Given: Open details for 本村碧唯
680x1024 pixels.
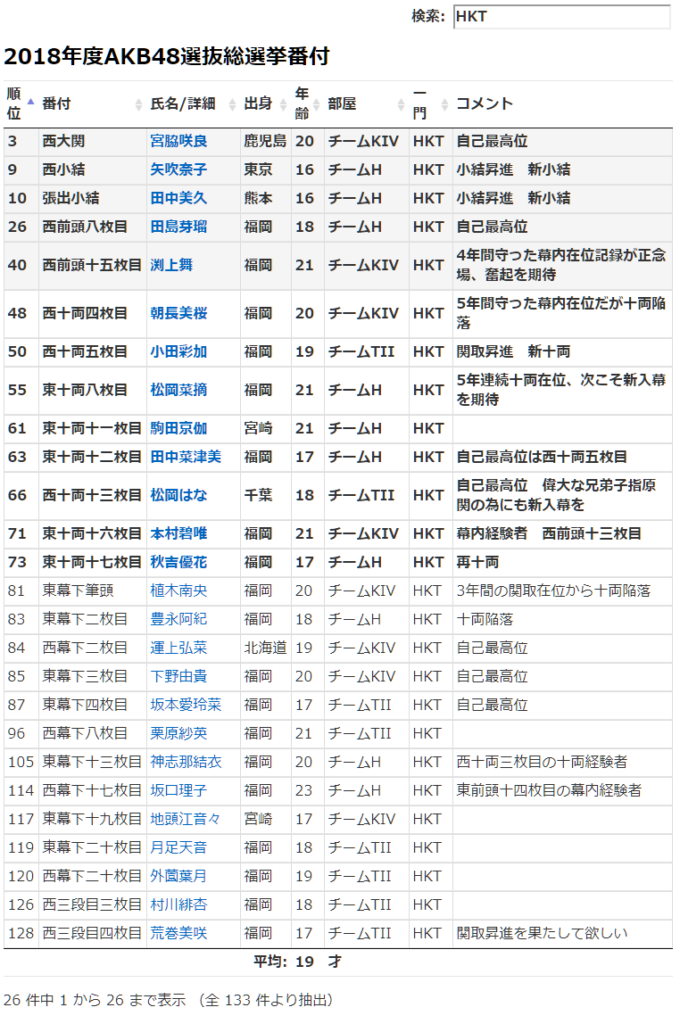Looking at the screenshot, I should (179, 534).
